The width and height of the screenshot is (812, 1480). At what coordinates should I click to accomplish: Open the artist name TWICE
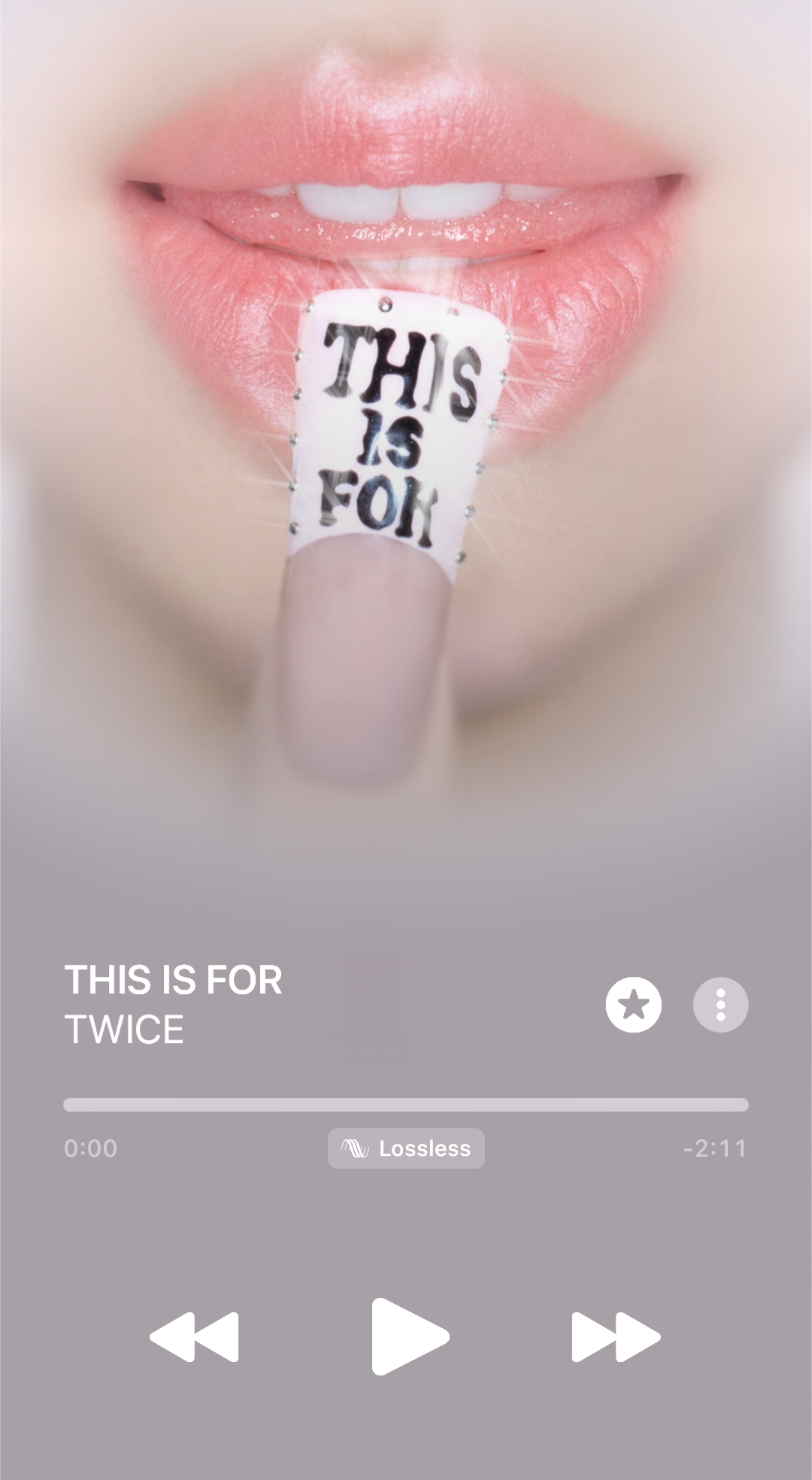coord(124,1030)
